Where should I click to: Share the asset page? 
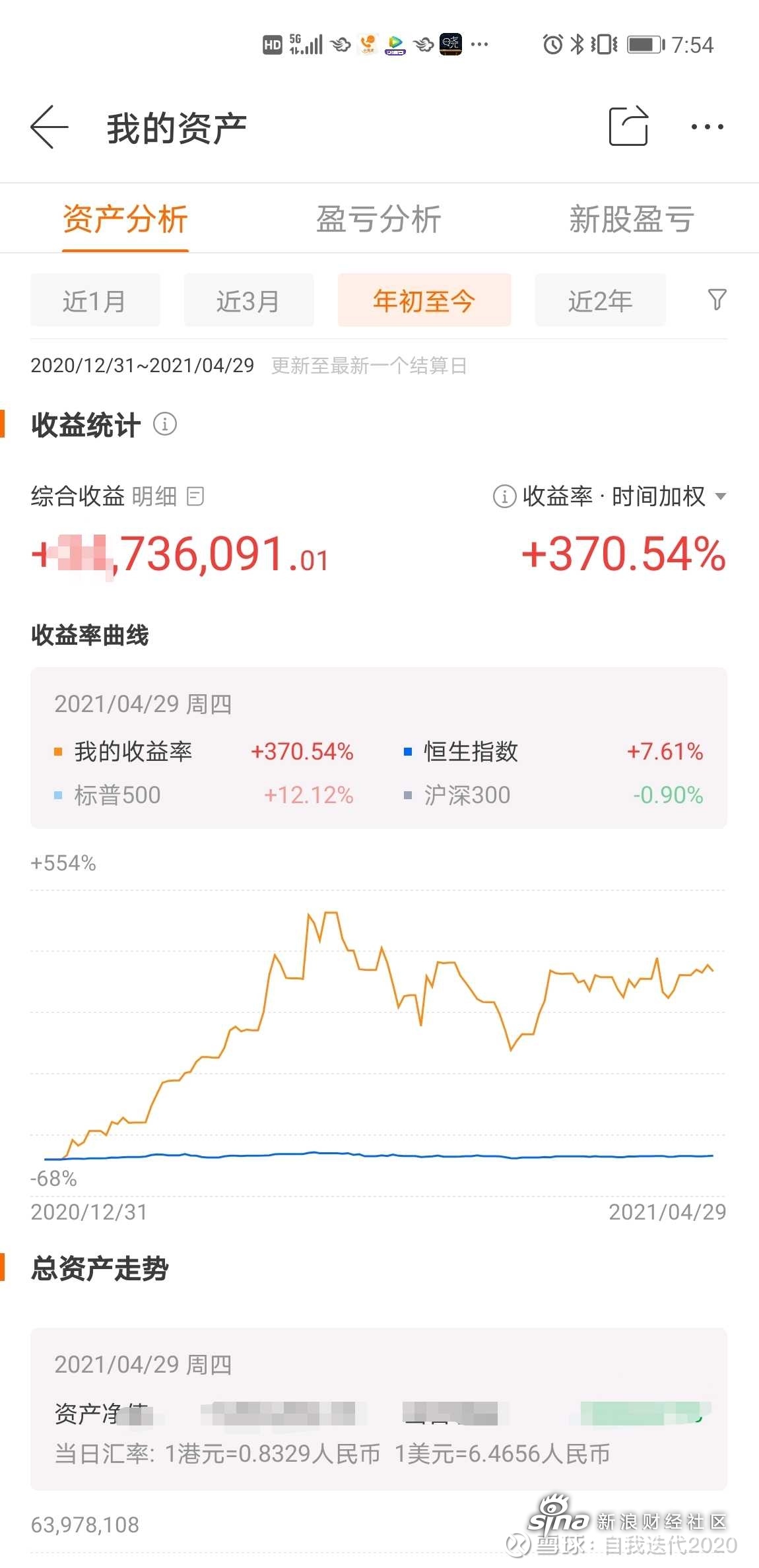pyautogui.click(x=628, y=125)
